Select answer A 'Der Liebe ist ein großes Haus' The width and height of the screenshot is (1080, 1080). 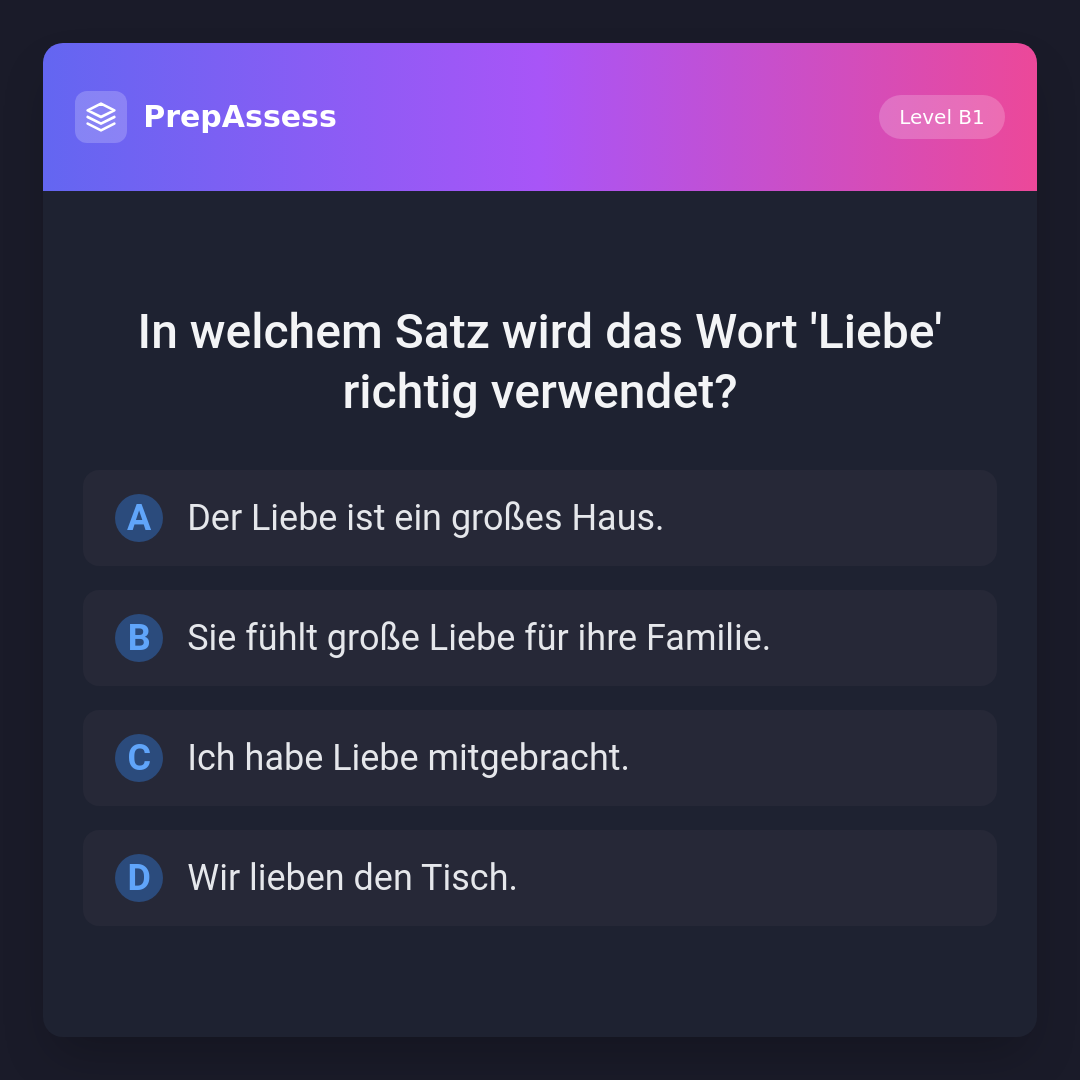click(x=540, y=518)
